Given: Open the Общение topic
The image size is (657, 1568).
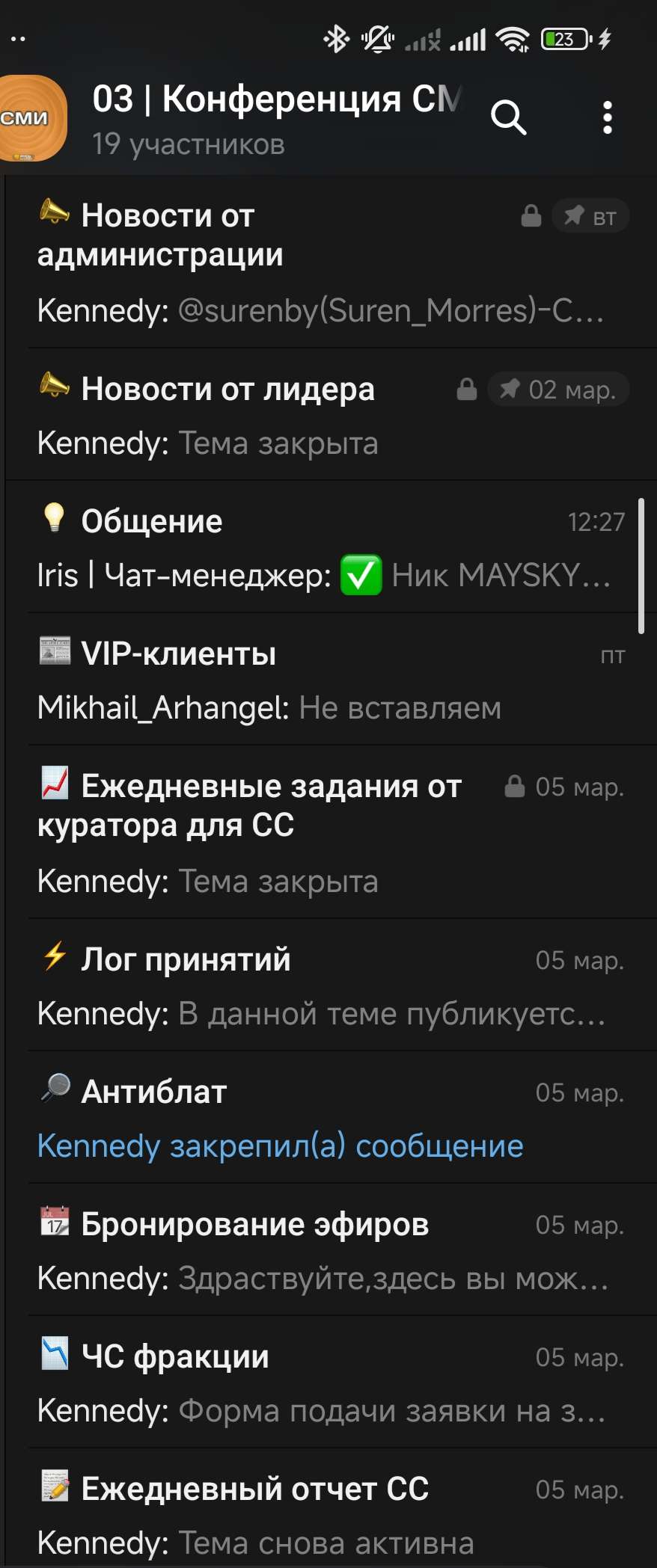Looking at the screenshot, I should [329, 547].
